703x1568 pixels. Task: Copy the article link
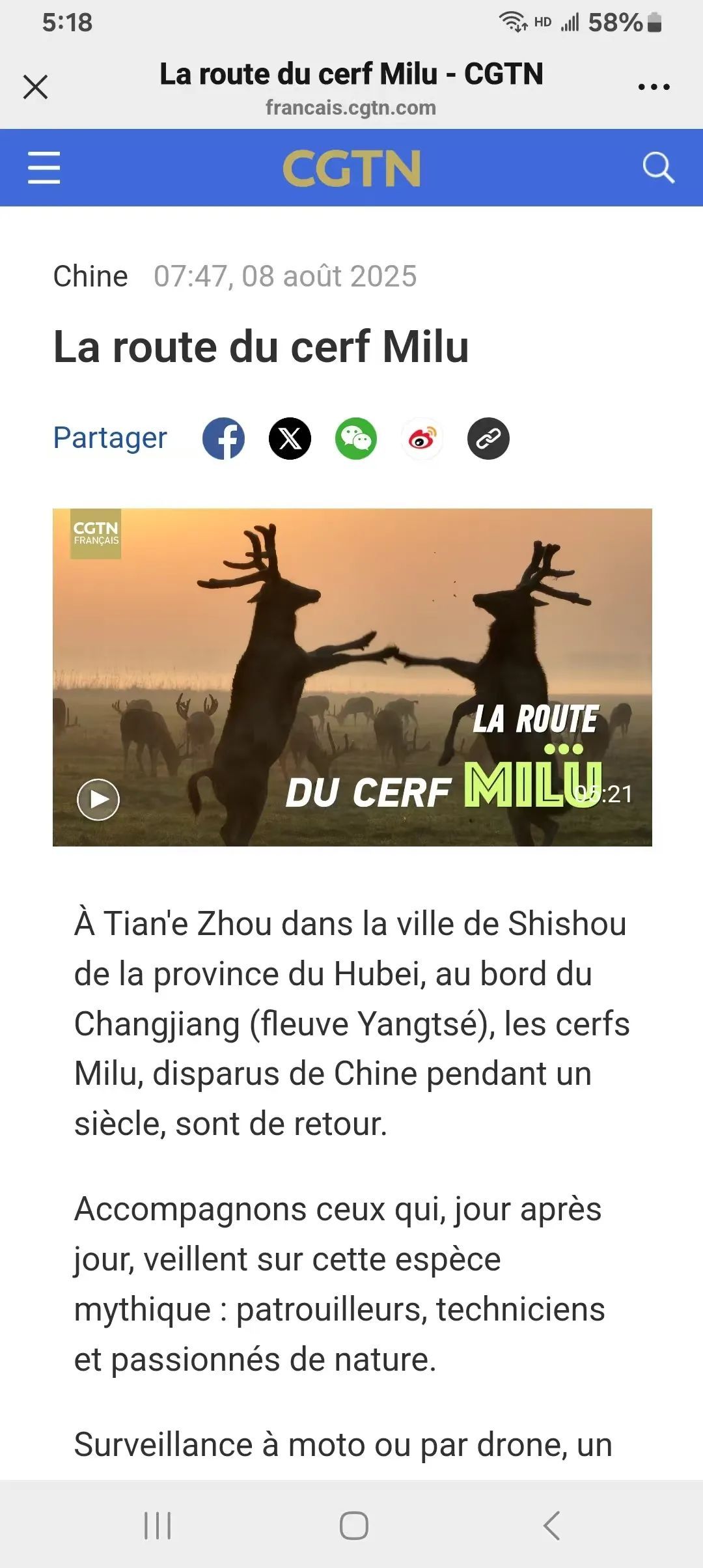click(488, 438)
